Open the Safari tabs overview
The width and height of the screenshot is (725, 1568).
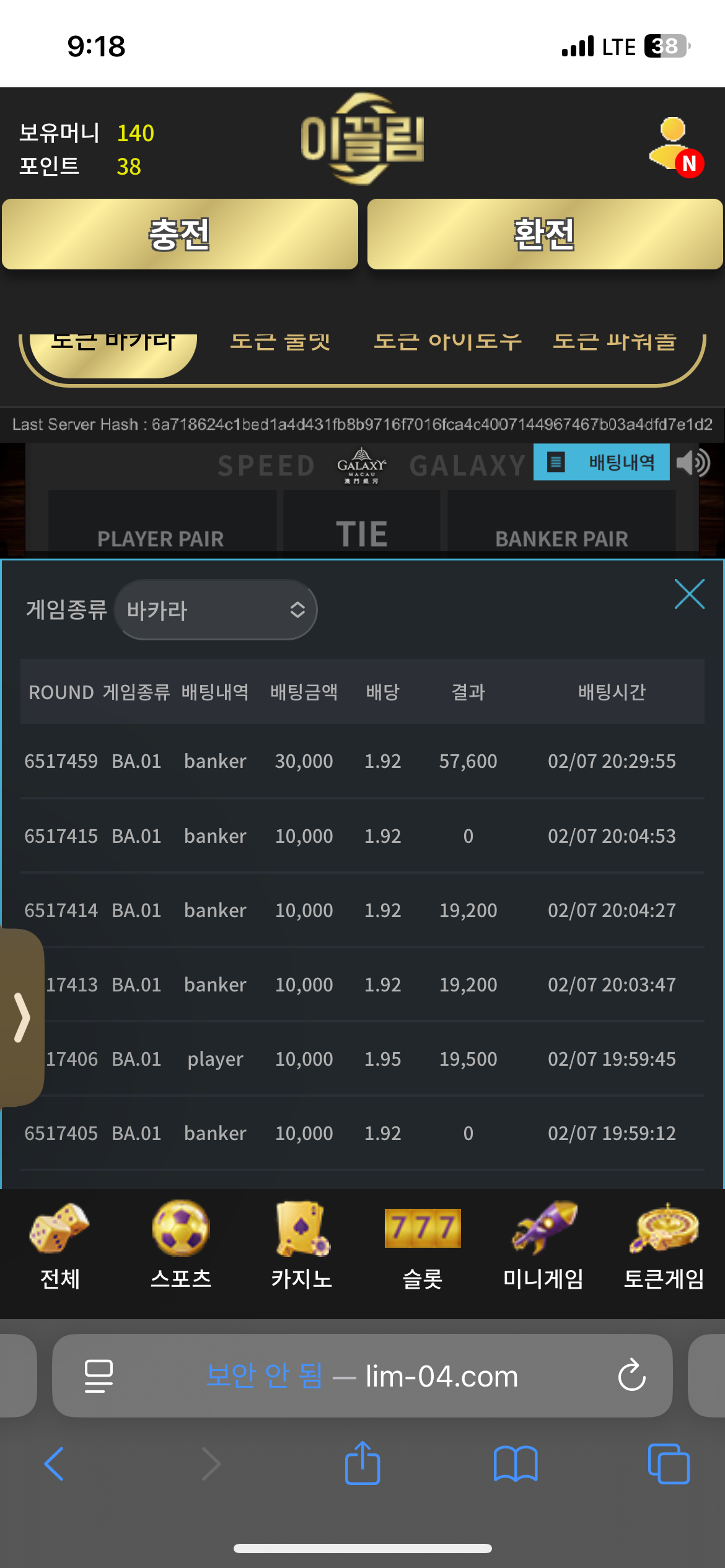[x=668, y=1464]
